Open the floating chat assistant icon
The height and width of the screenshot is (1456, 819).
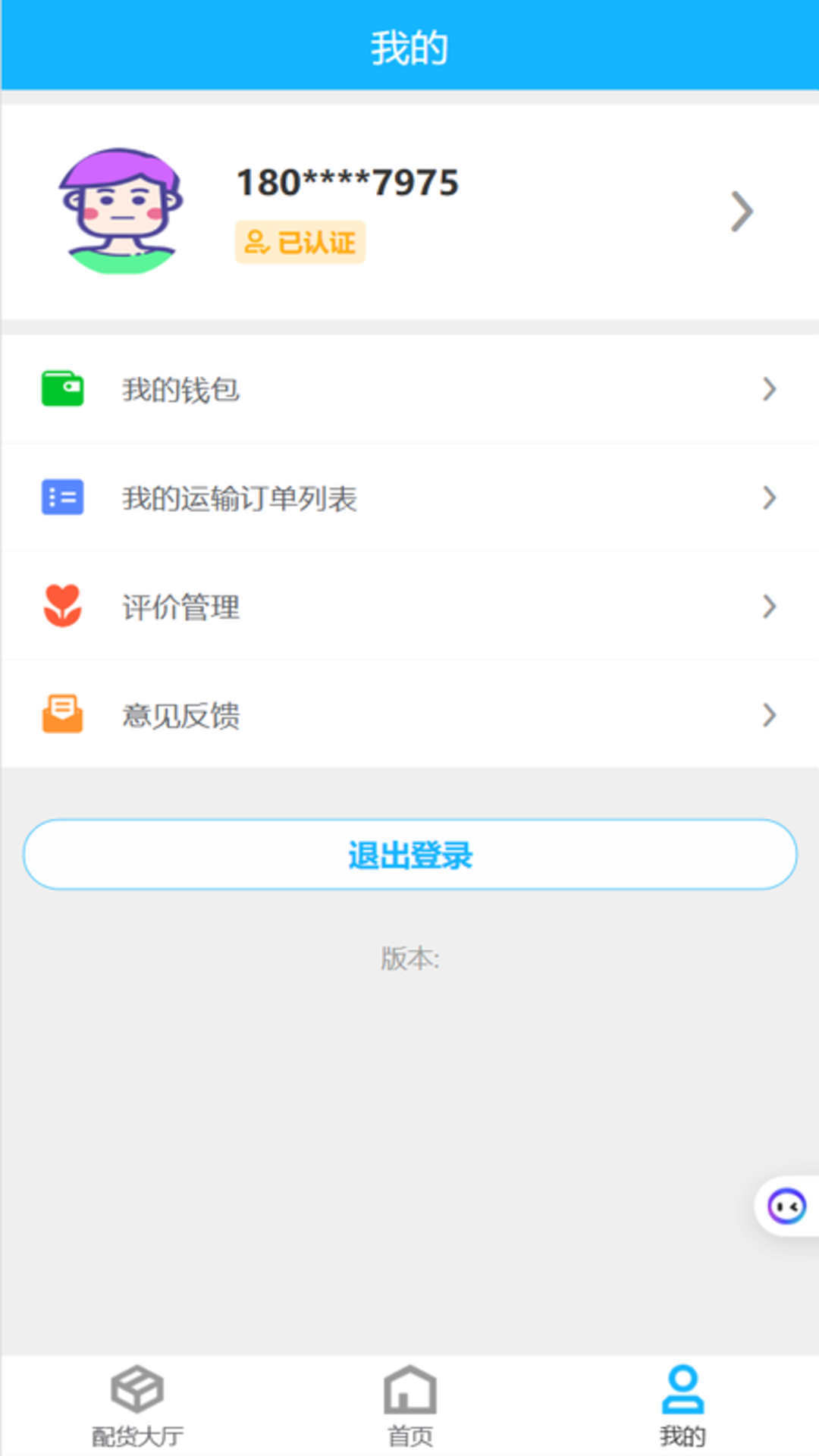(786, 1206)
